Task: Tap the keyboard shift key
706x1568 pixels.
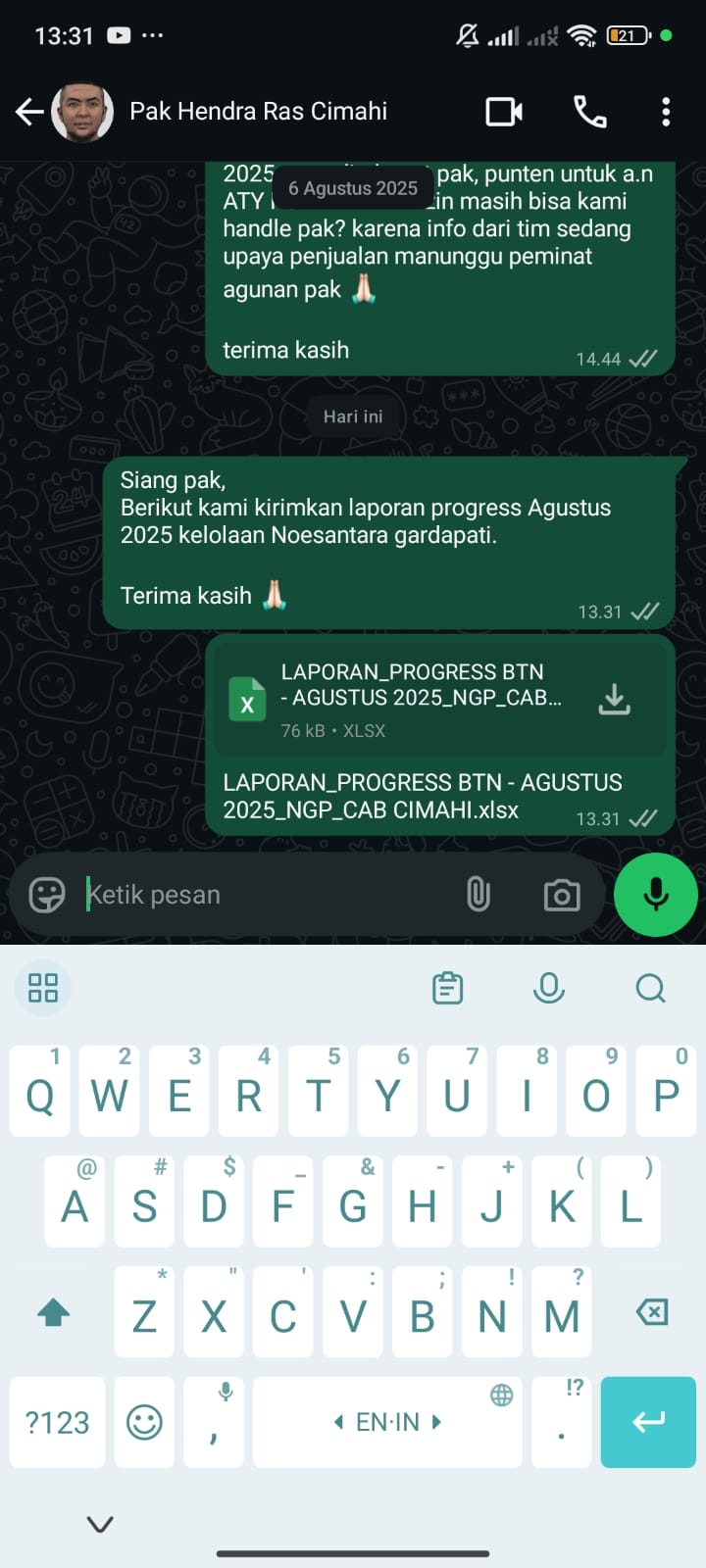Action: point(54,1312)
